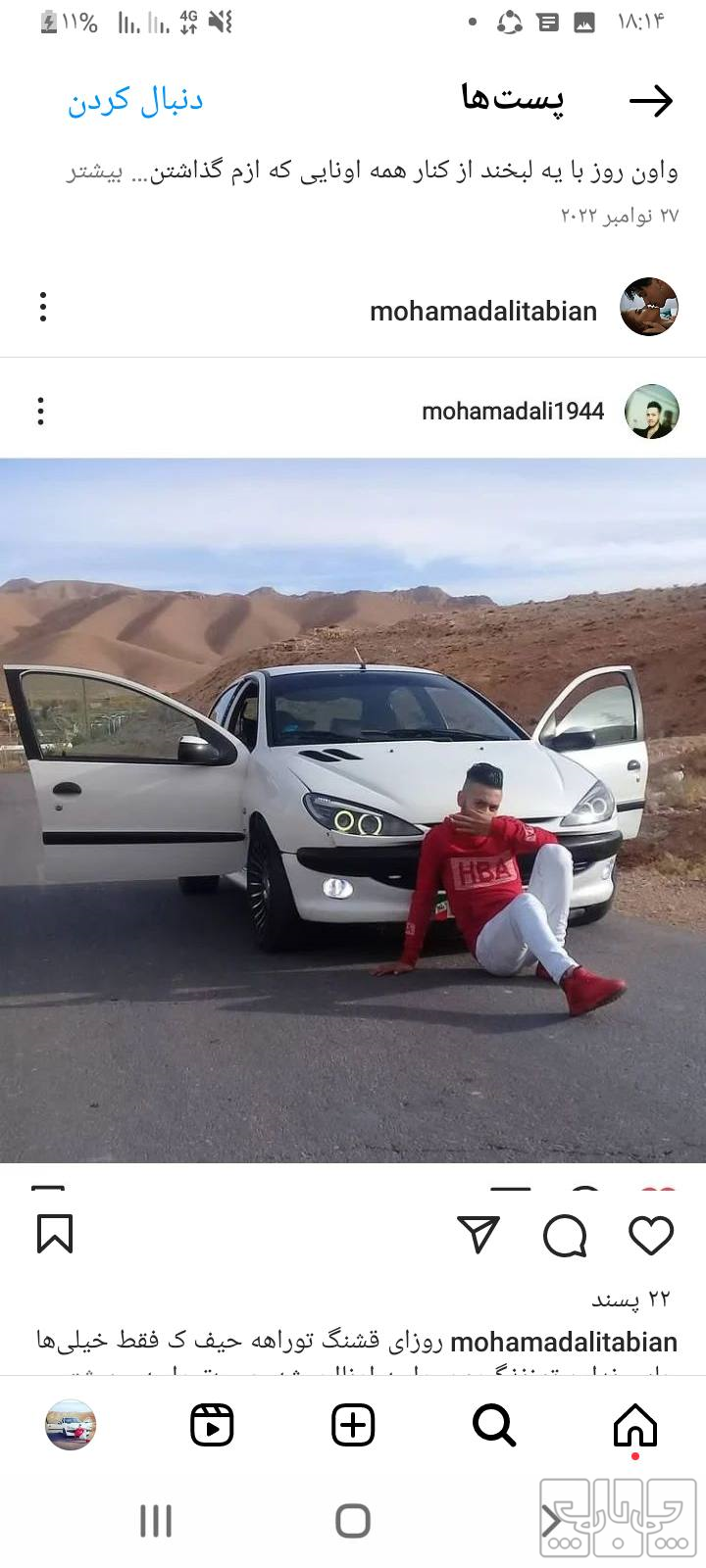Open my profile tab
Viewport: 706px width, 1568px height.
point(71,1425)
